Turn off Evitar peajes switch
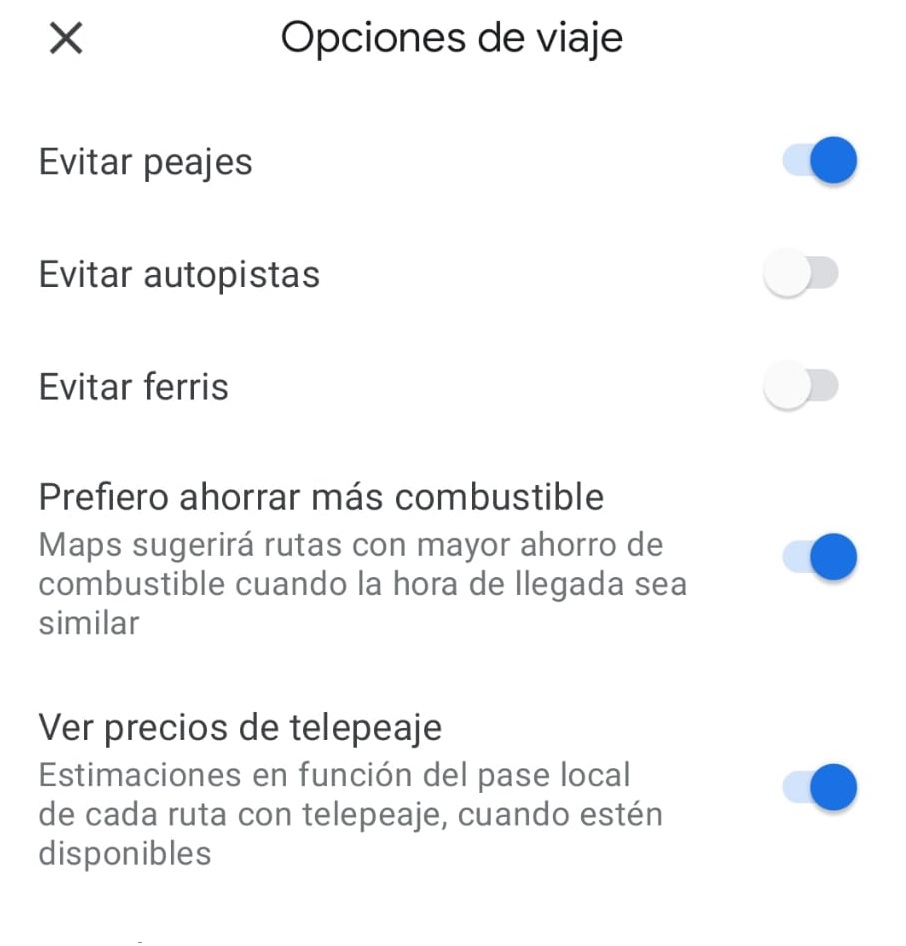 (x=819, y=162)
